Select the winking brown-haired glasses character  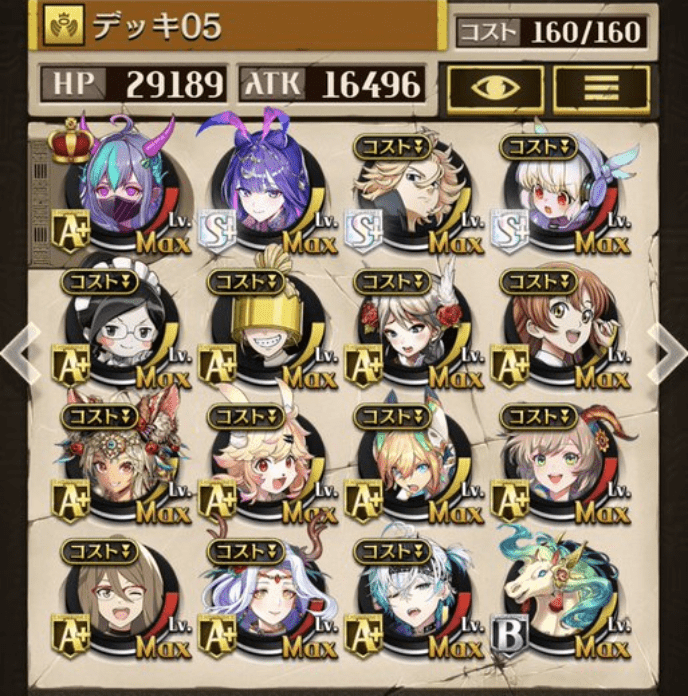126,600
